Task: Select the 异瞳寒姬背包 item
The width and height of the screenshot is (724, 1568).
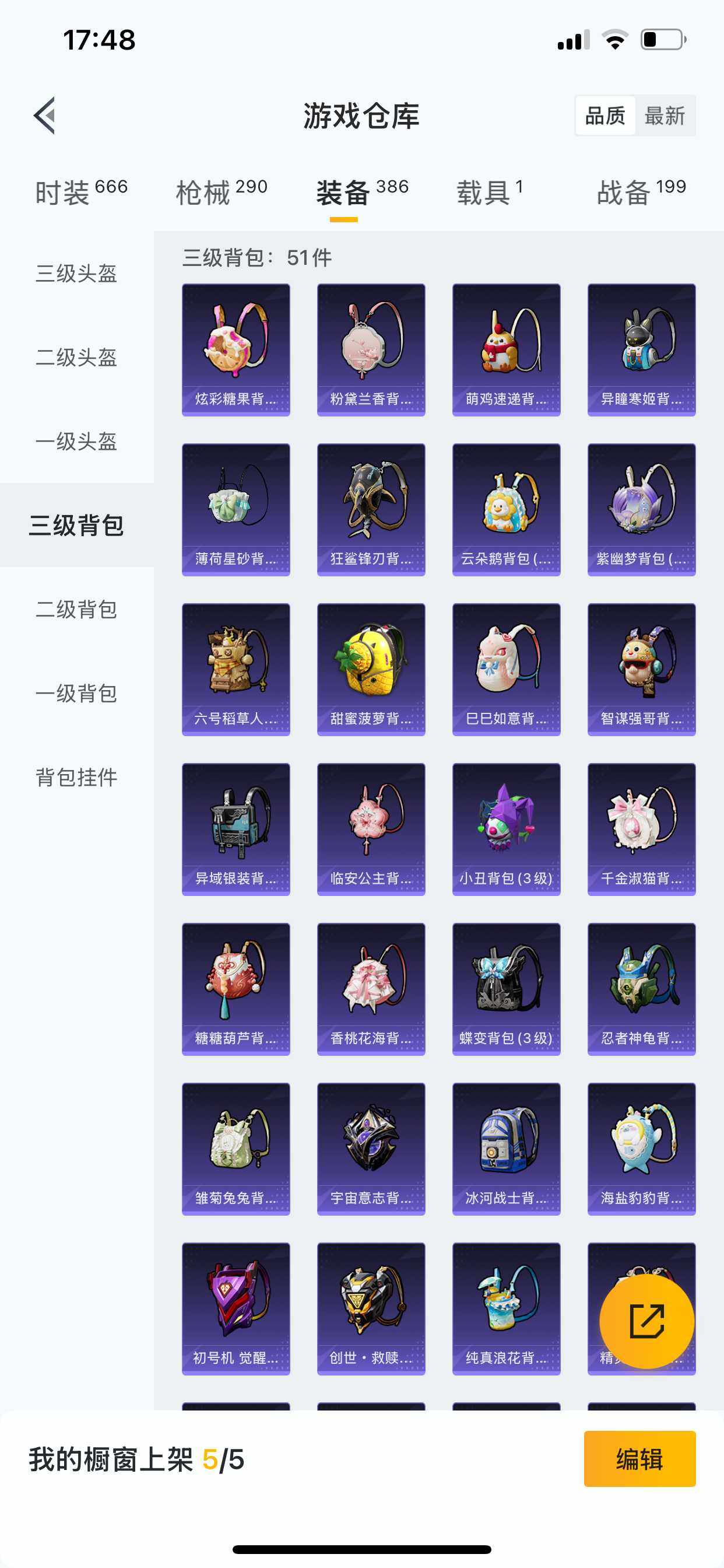Action: tap(641, 347)
